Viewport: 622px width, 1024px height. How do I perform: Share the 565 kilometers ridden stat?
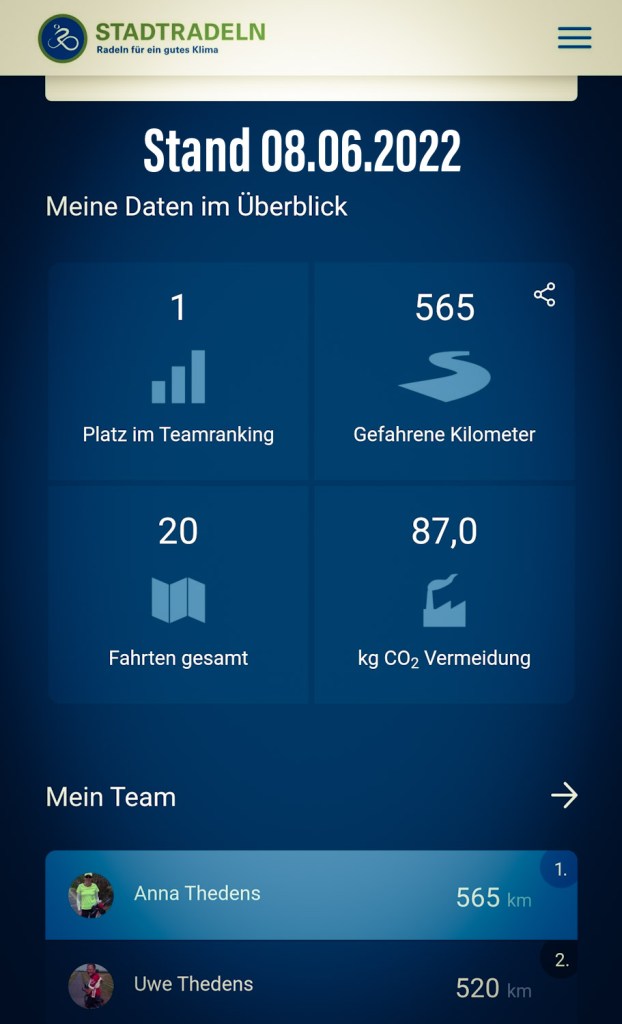pyautogui.click(x=544, y=295)
